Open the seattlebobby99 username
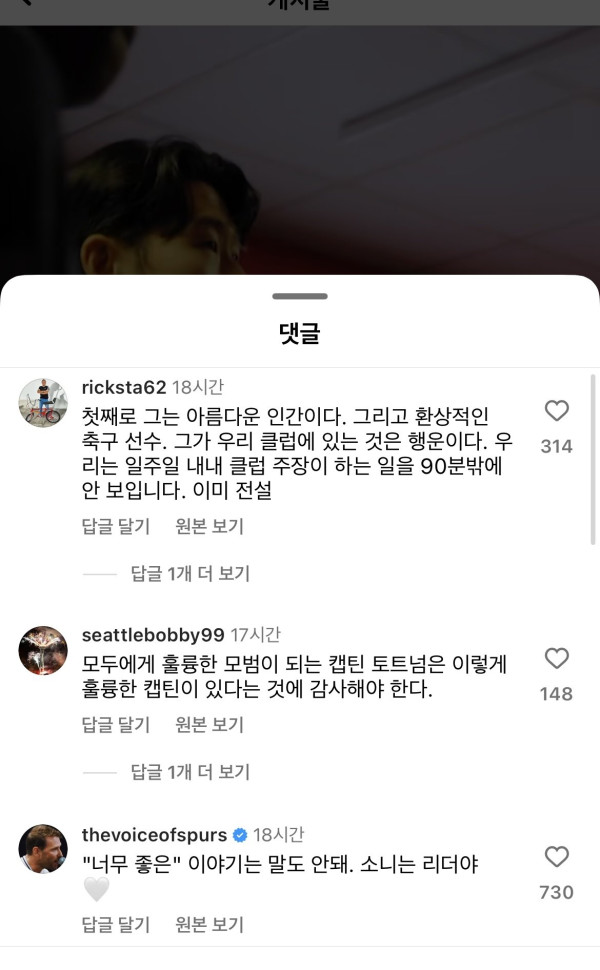600x970 pixels. (152, 635)
